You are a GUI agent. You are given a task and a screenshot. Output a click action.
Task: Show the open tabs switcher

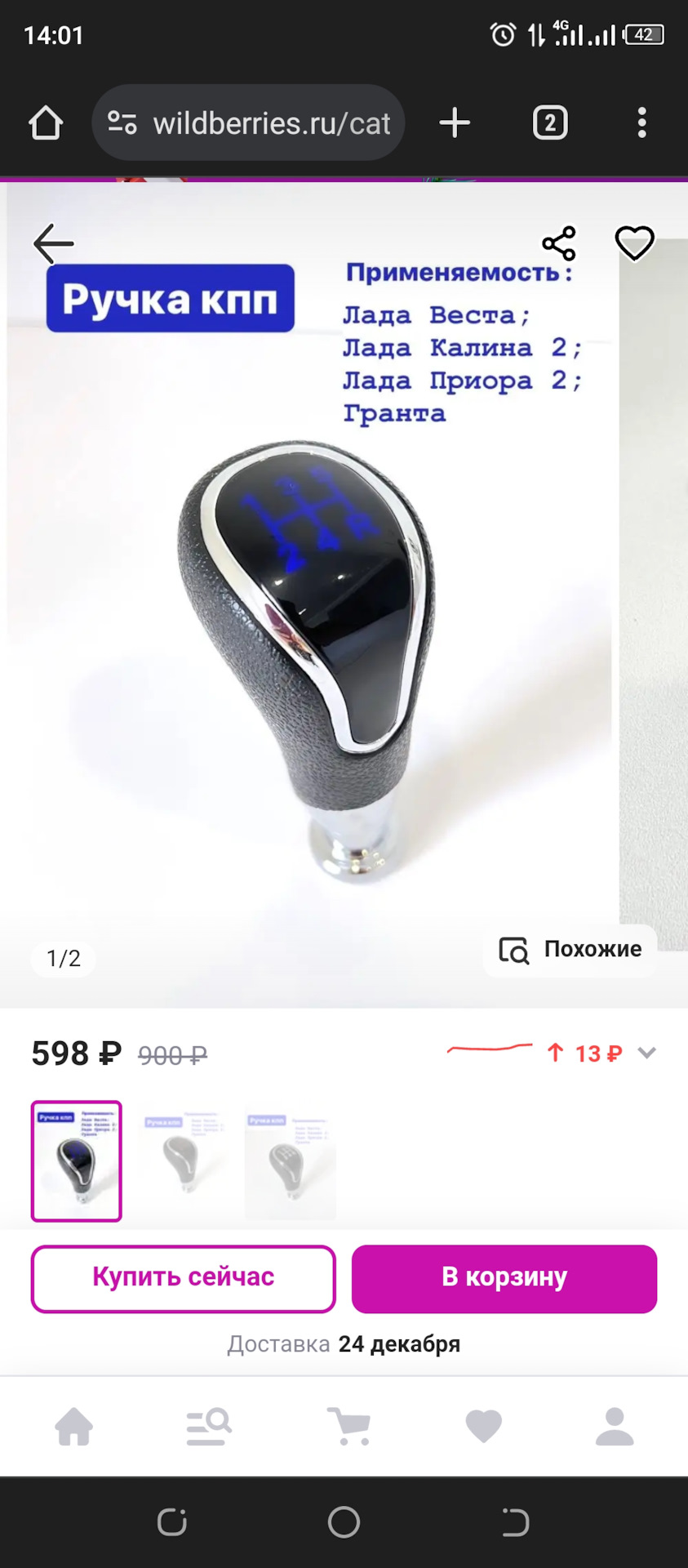(x=550, y=123)
